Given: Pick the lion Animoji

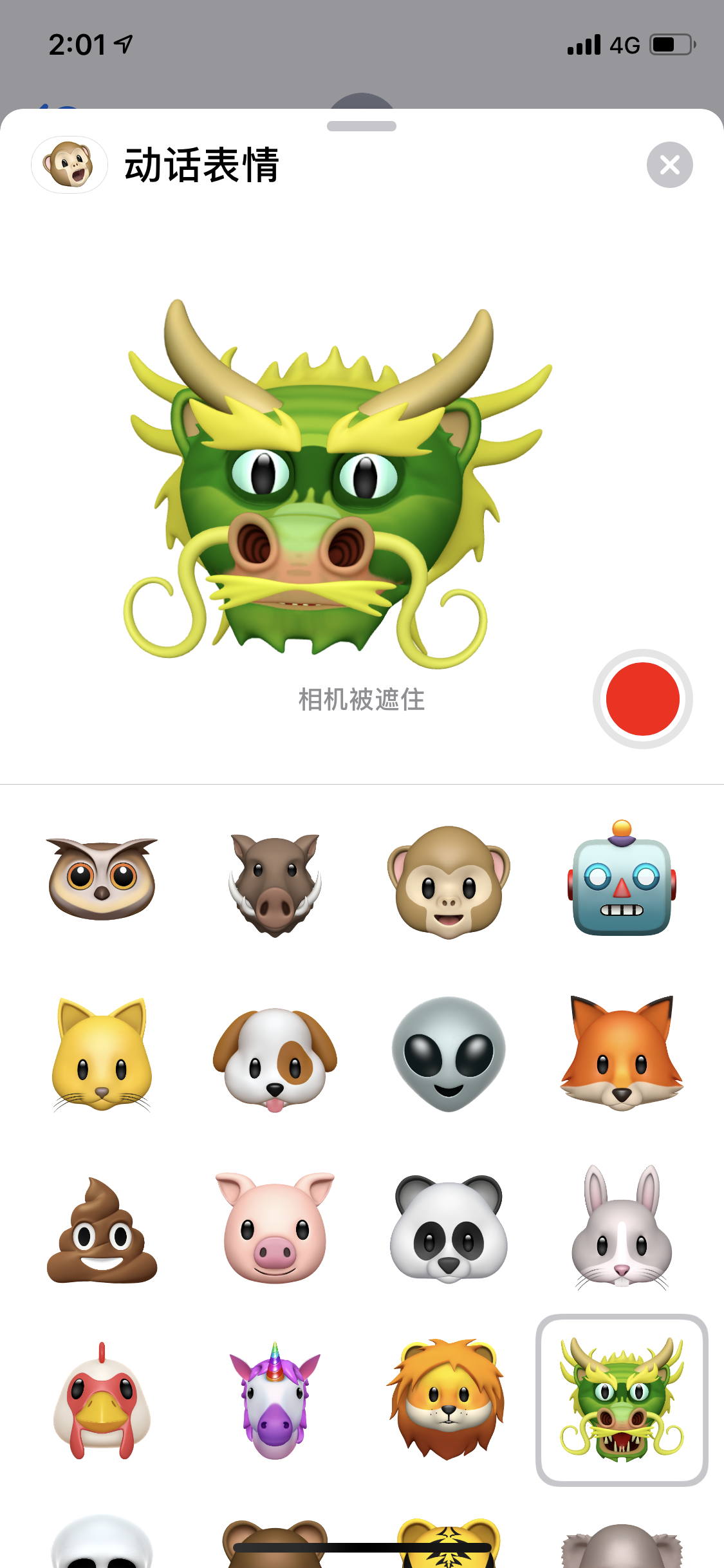Looking at the screenshot, I should pos(449,1399).
